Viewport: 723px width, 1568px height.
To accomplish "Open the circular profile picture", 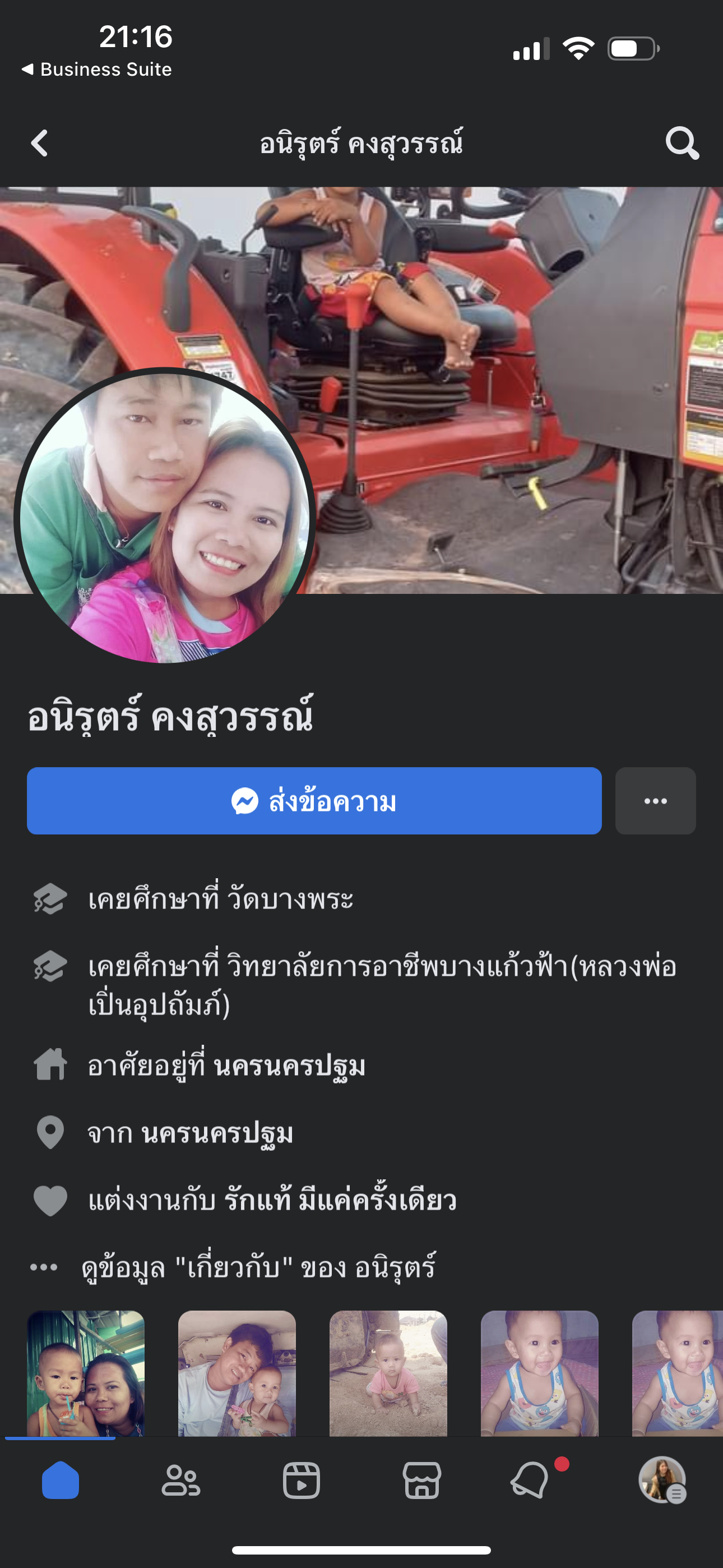I will point(164,516).
